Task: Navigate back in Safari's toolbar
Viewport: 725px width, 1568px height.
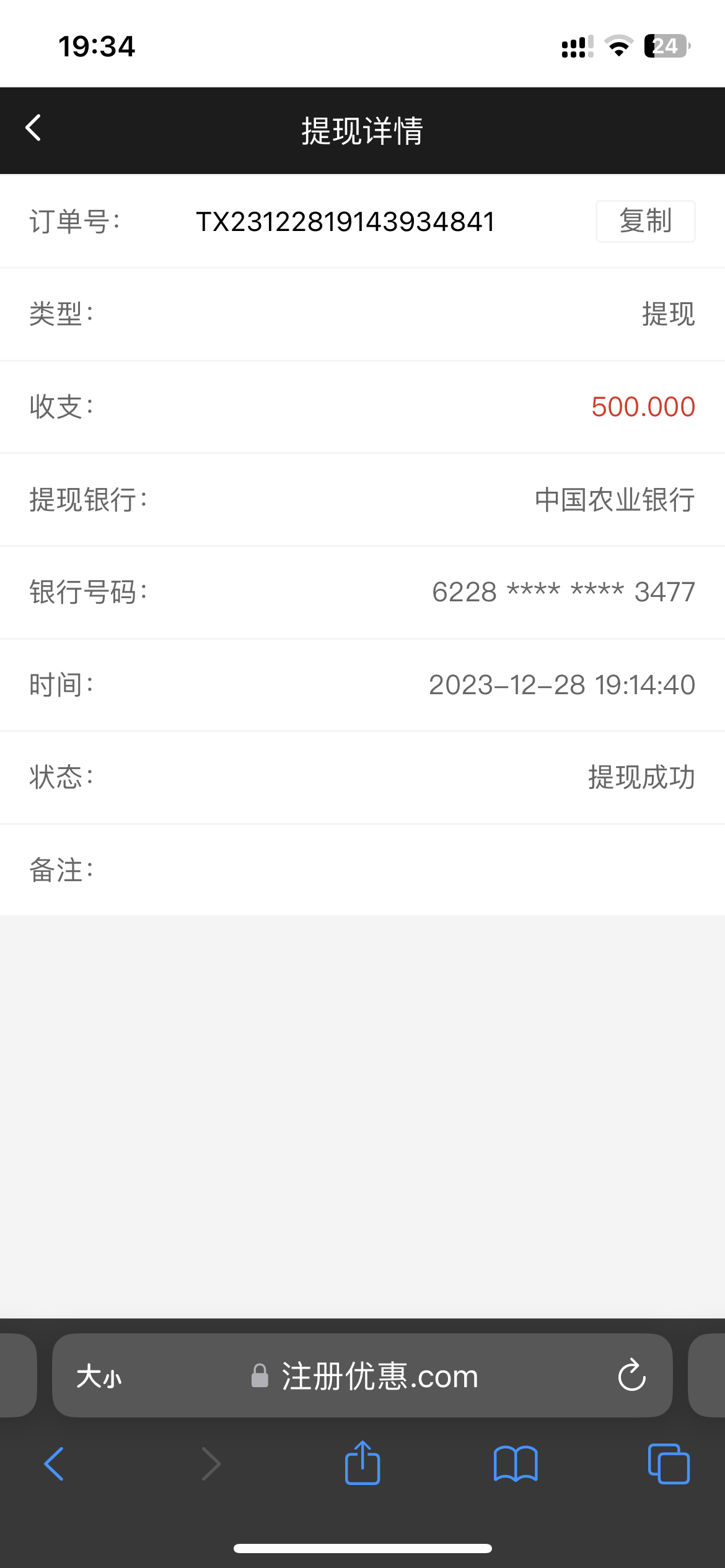Action: [x=55, y=1464]
